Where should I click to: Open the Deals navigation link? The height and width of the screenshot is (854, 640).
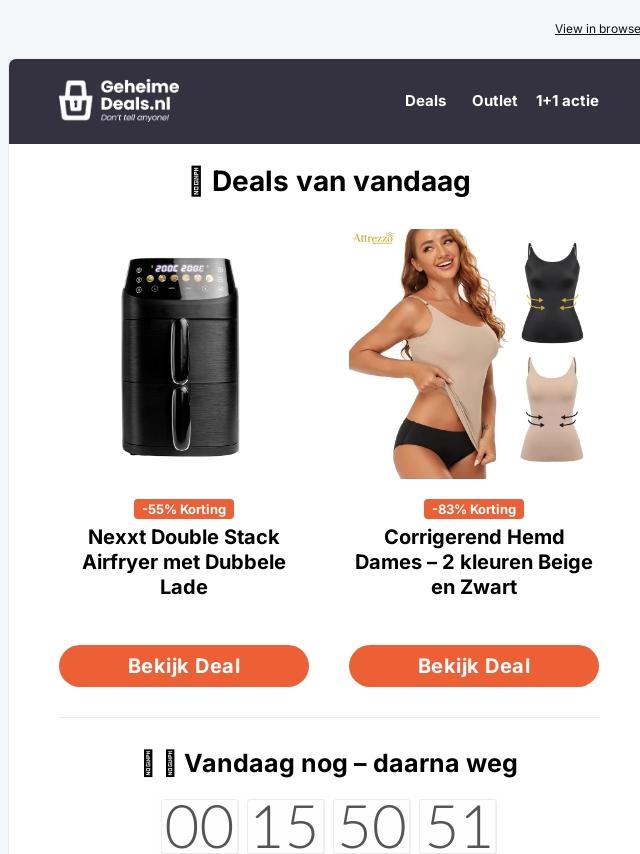(x=425, y=101)
